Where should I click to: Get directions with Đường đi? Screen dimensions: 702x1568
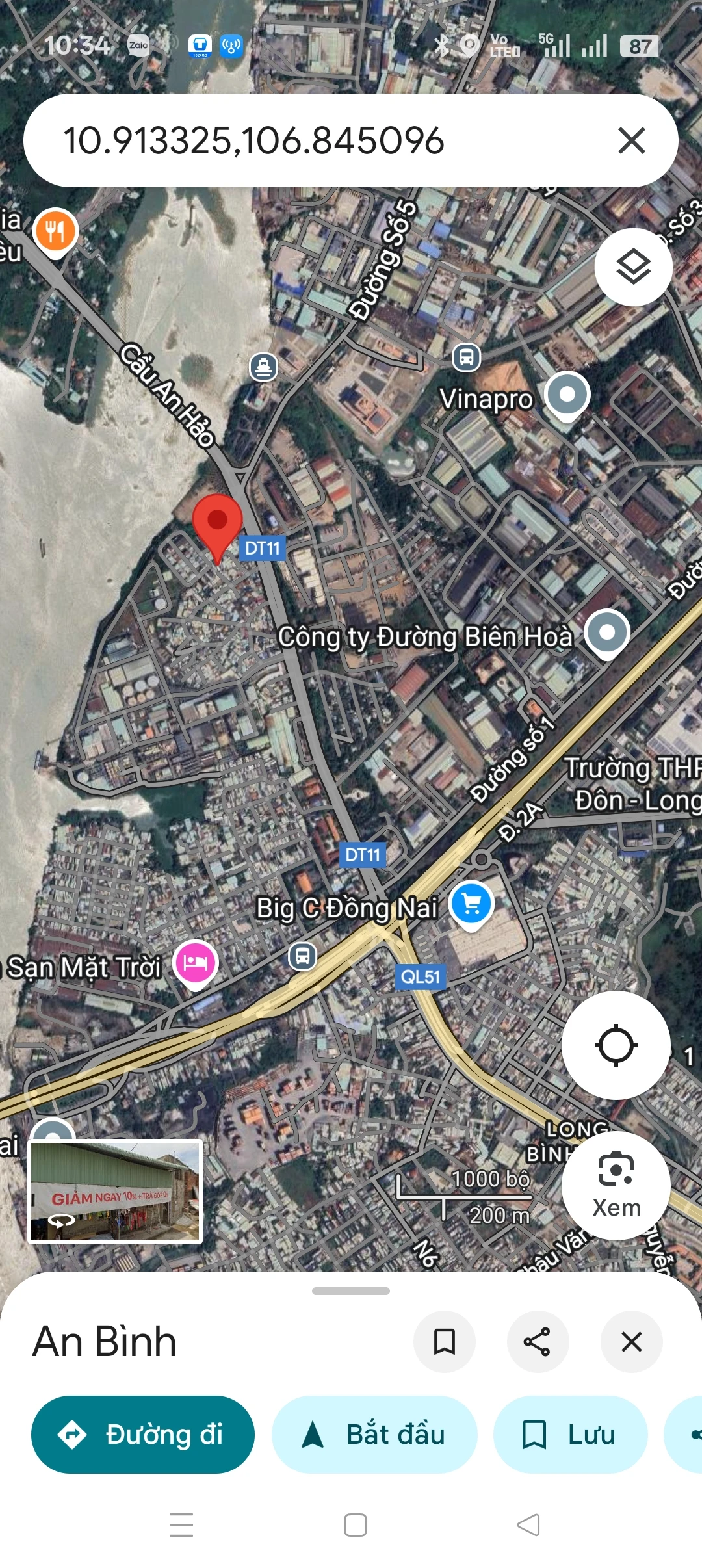tap(143, 1434)
